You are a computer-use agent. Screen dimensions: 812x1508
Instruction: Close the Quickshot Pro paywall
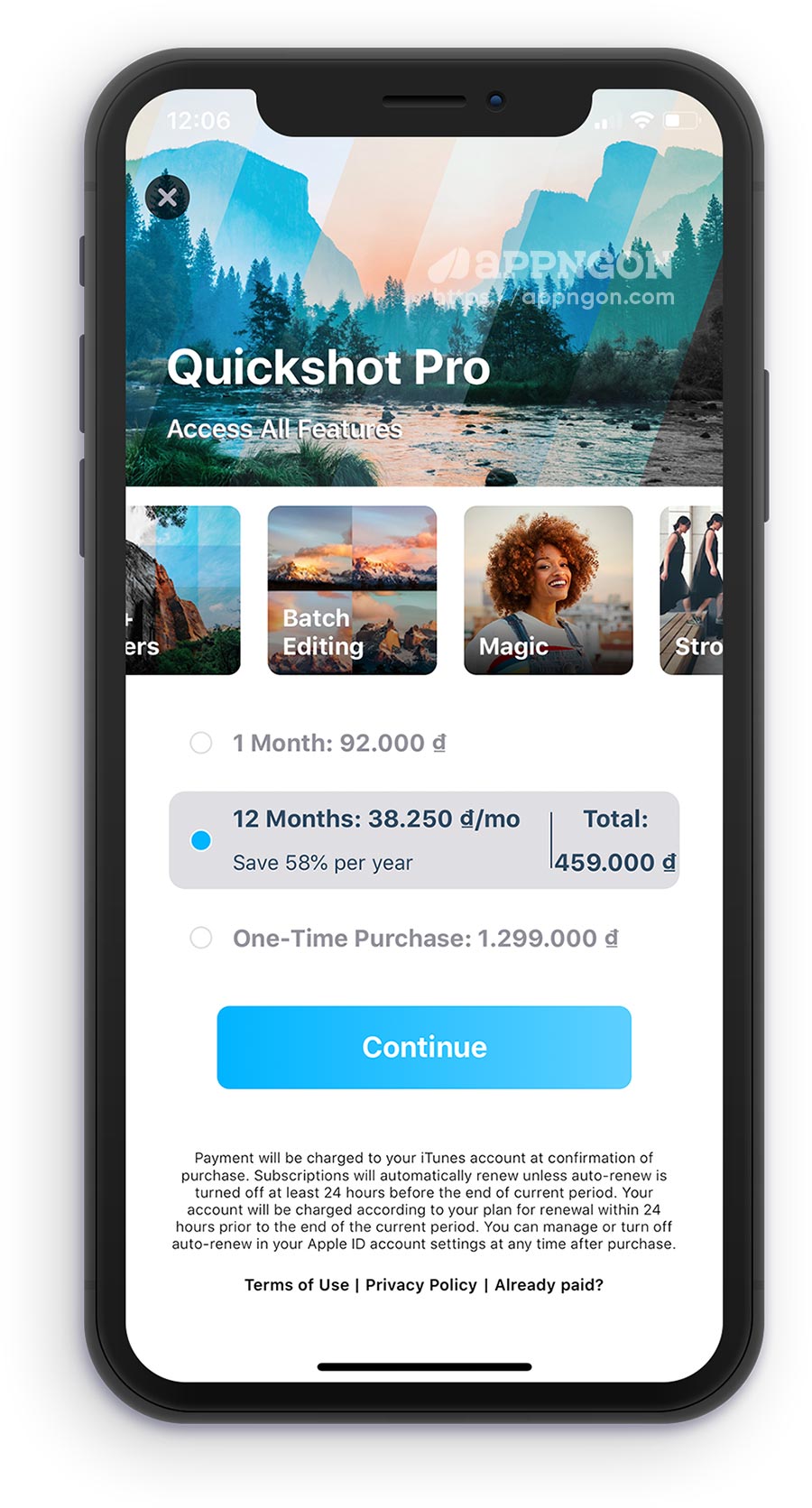(x=167, y=198)
